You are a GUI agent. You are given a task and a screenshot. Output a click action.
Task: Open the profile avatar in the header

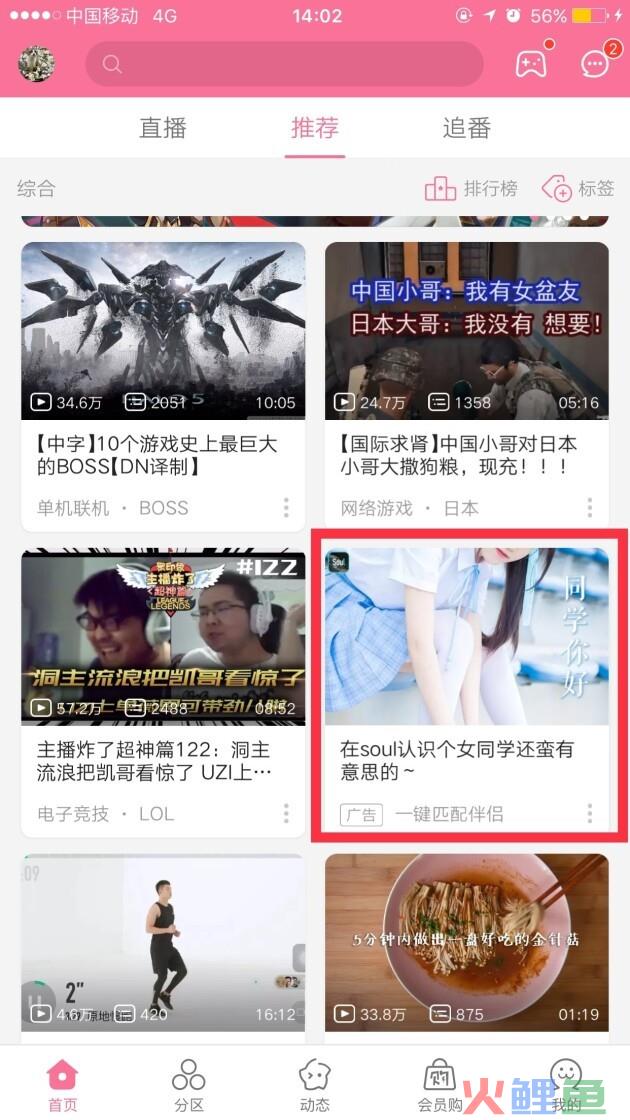[x=36, y=64]
